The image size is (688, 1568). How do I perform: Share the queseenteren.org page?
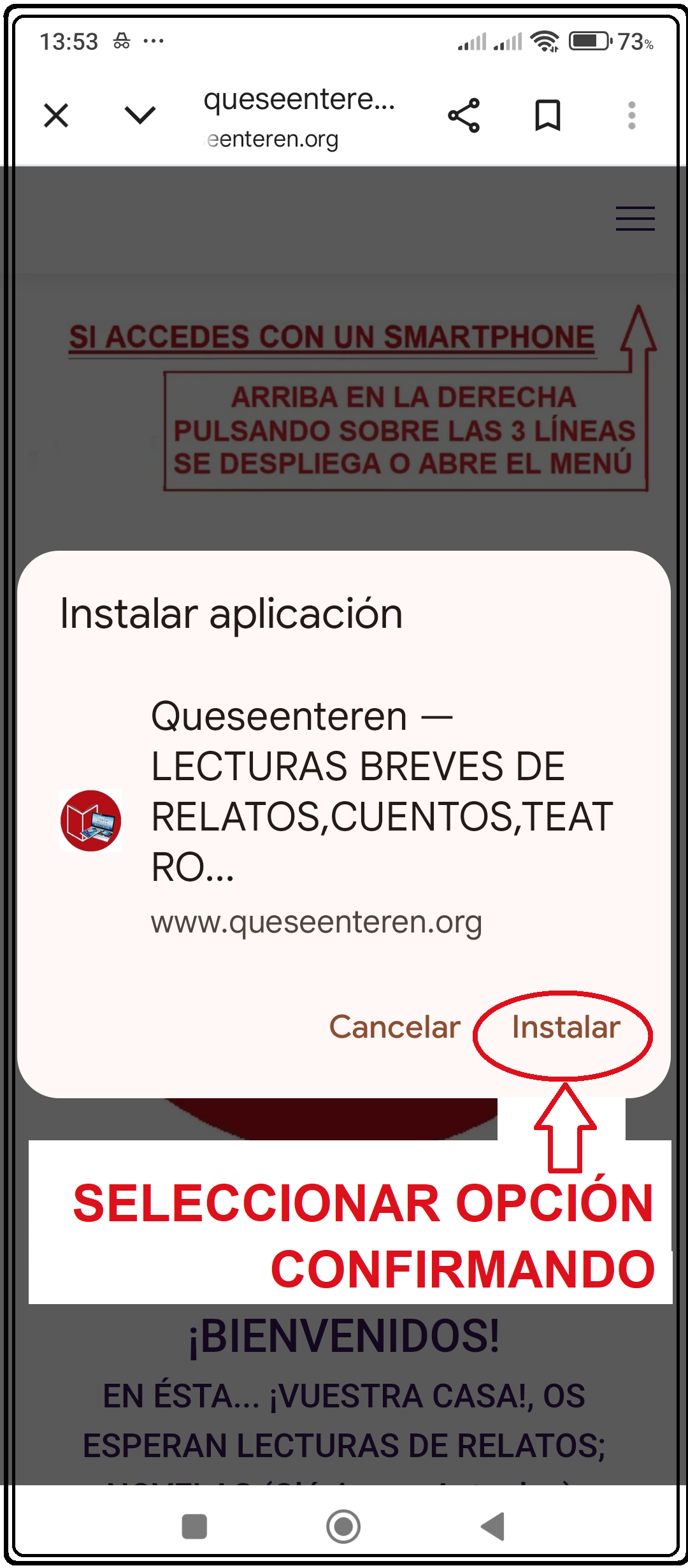(x=464, y=115)
